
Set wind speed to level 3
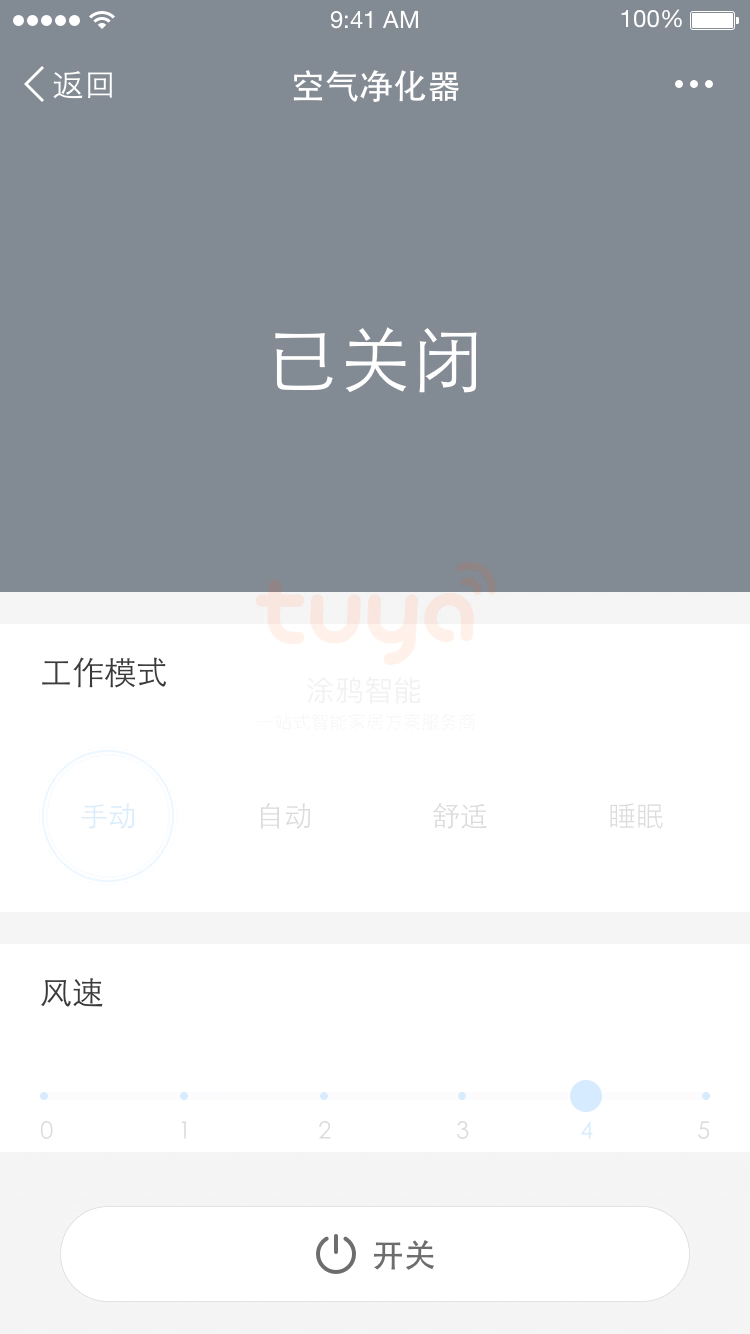[462, 1096]
